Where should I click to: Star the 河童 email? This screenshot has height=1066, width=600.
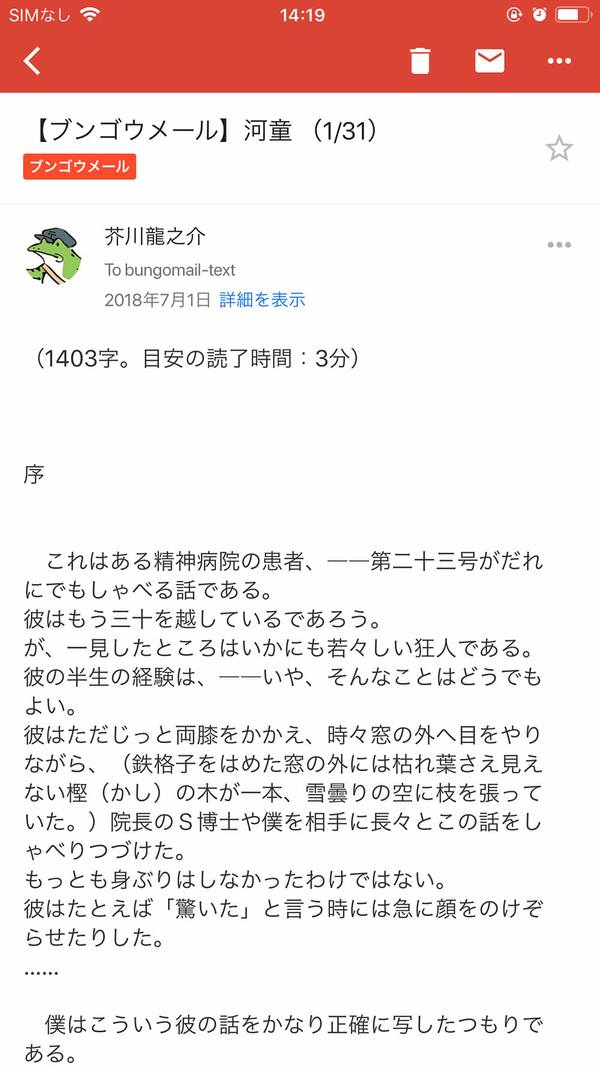558,150
